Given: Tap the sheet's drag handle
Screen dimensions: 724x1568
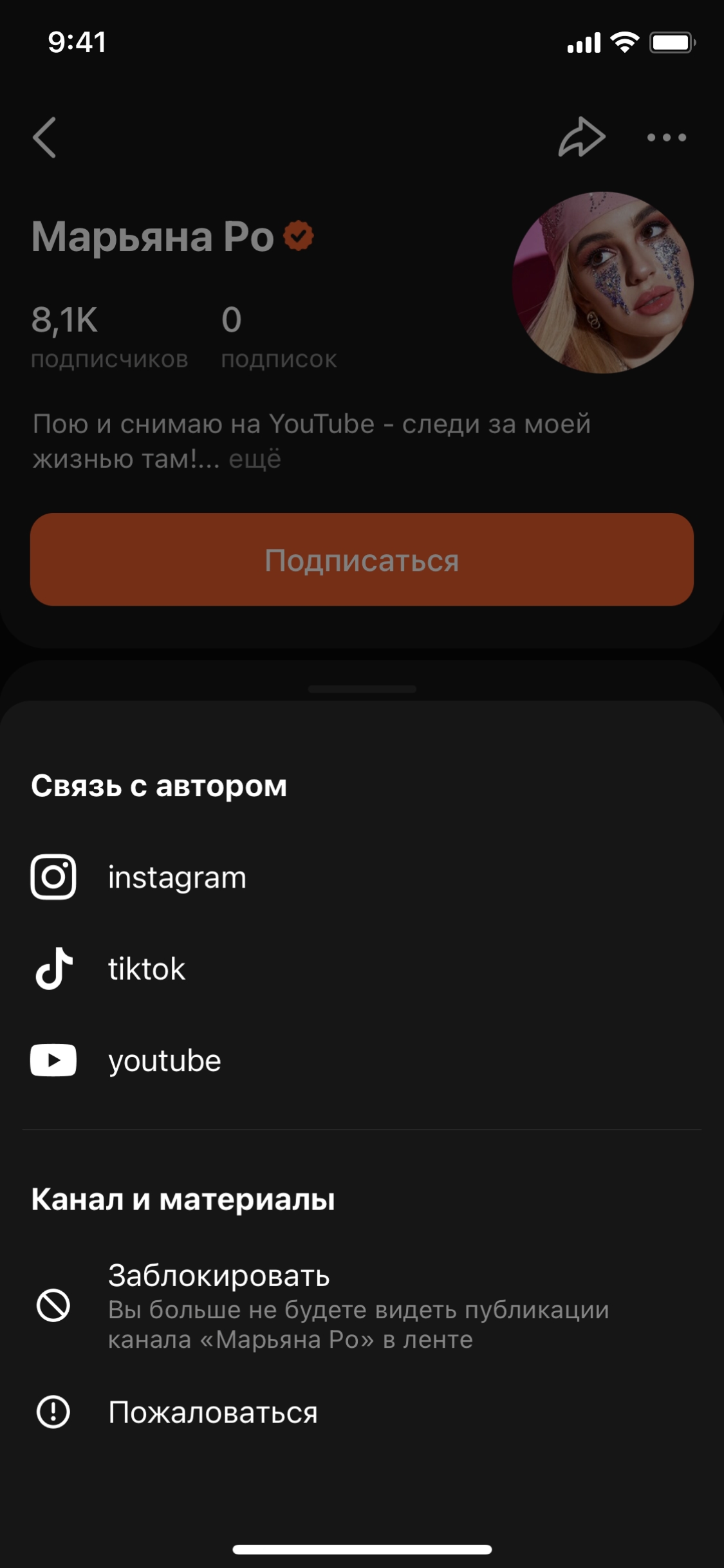Looking at the screenshot, I should click(362, 689).
